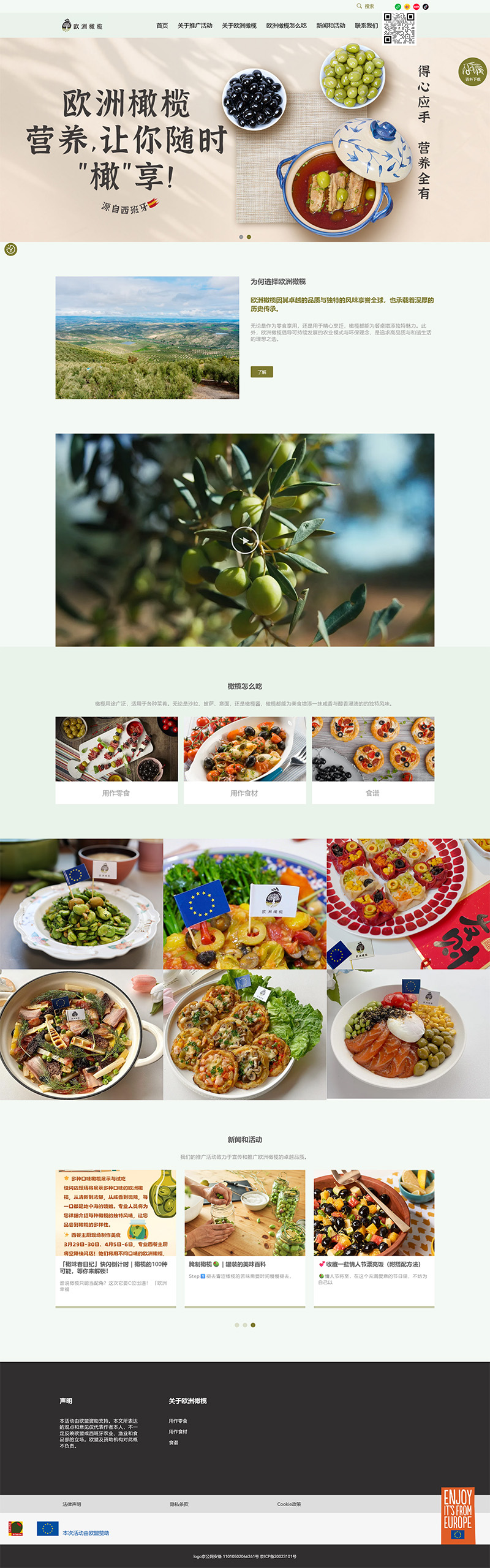The height and width of the screenshot is (1568, 490).
Task: Open the 隐私条款 footer link
Action: pyautogui.click(x=179, y=1504)
